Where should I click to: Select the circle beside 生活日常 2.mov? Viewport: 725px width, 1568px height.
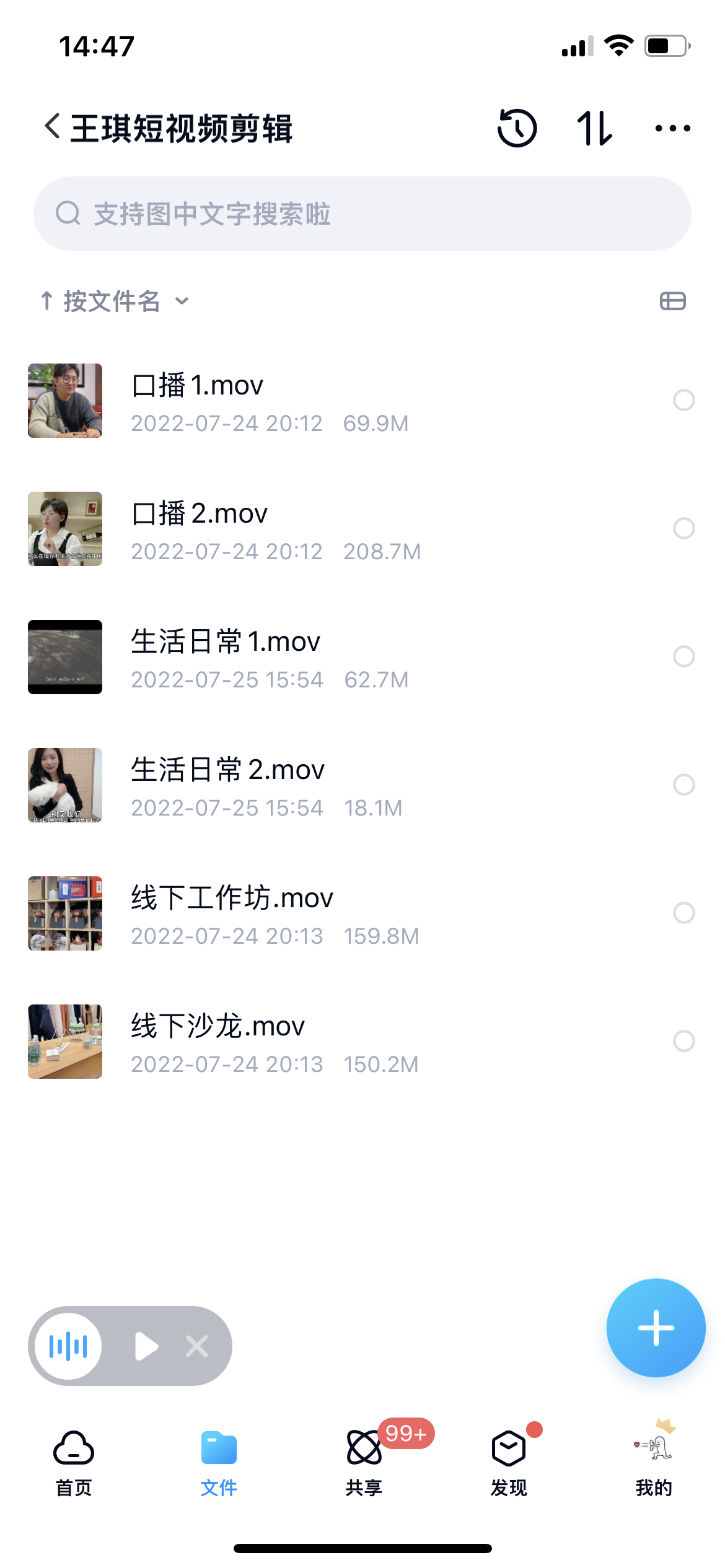pos(684,785)
